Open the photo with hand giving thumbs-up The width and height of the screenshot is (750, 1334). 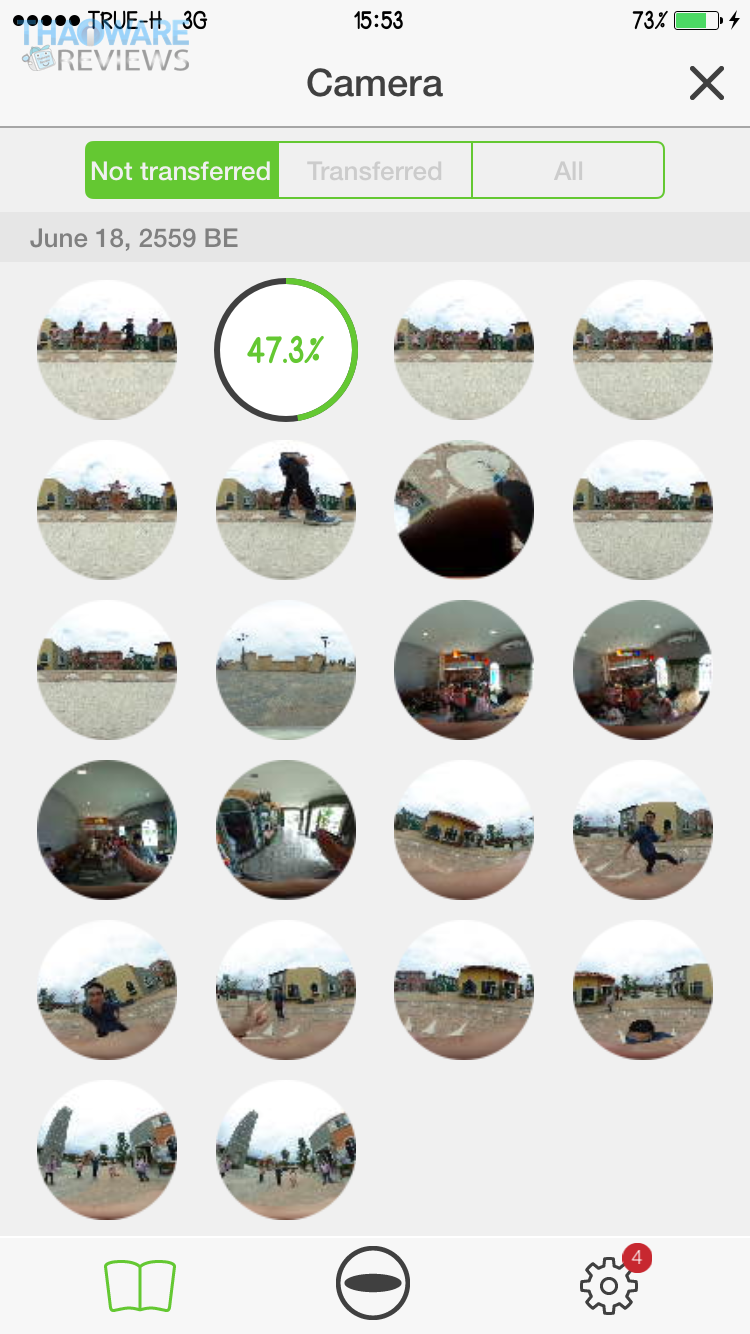pos(286,990)
